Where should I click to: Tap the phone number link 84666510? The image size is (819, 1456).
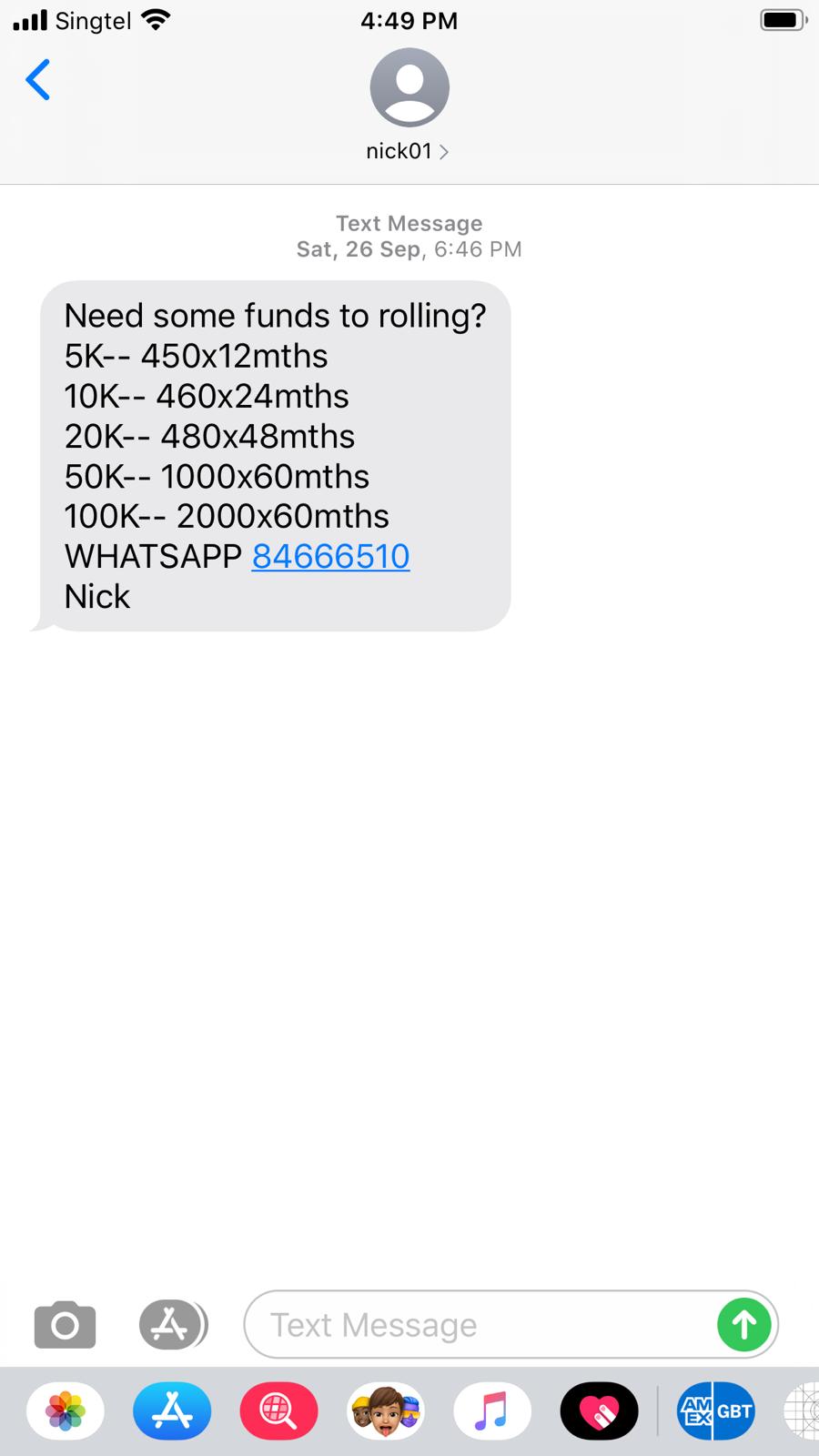[330, 556]
